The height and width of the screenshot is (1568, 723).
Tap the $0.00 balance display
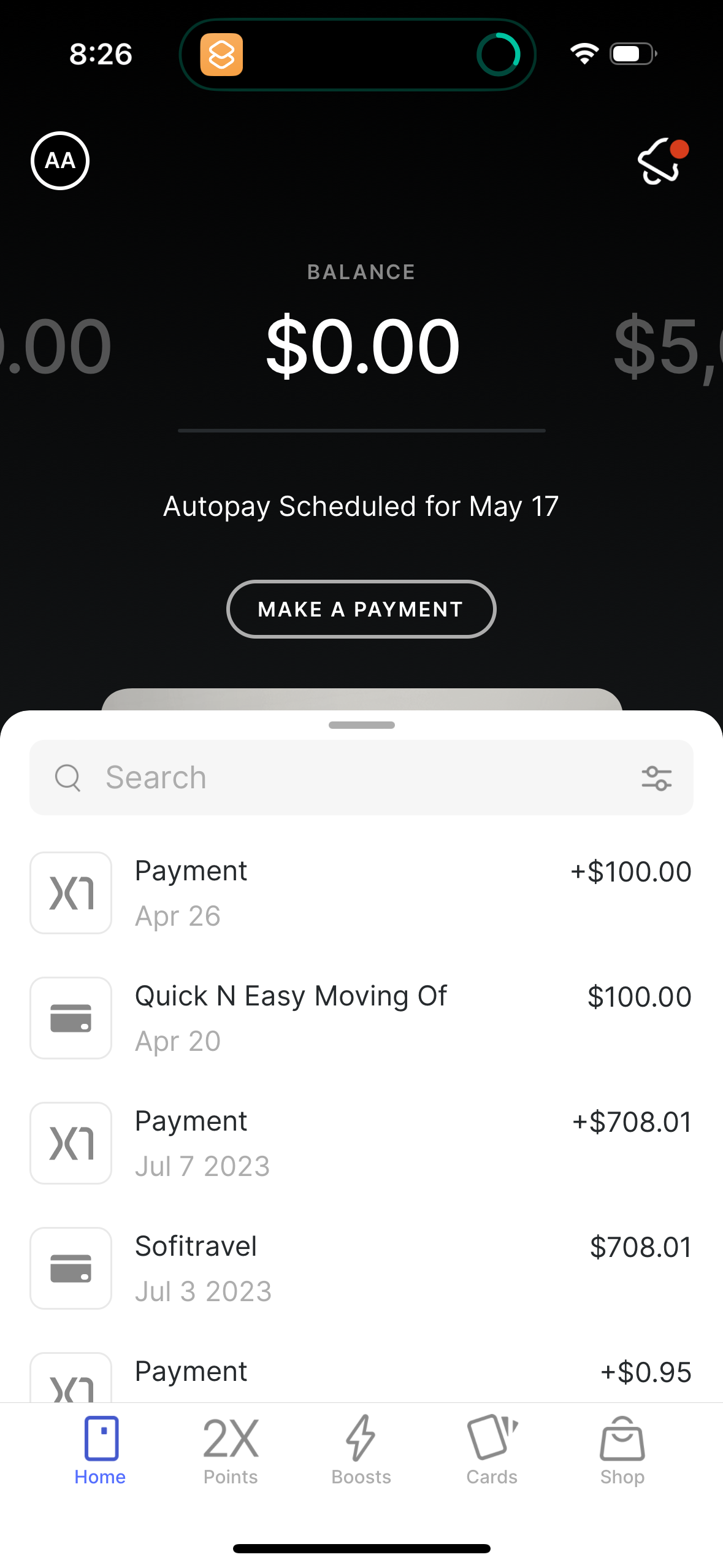point(361,345)
